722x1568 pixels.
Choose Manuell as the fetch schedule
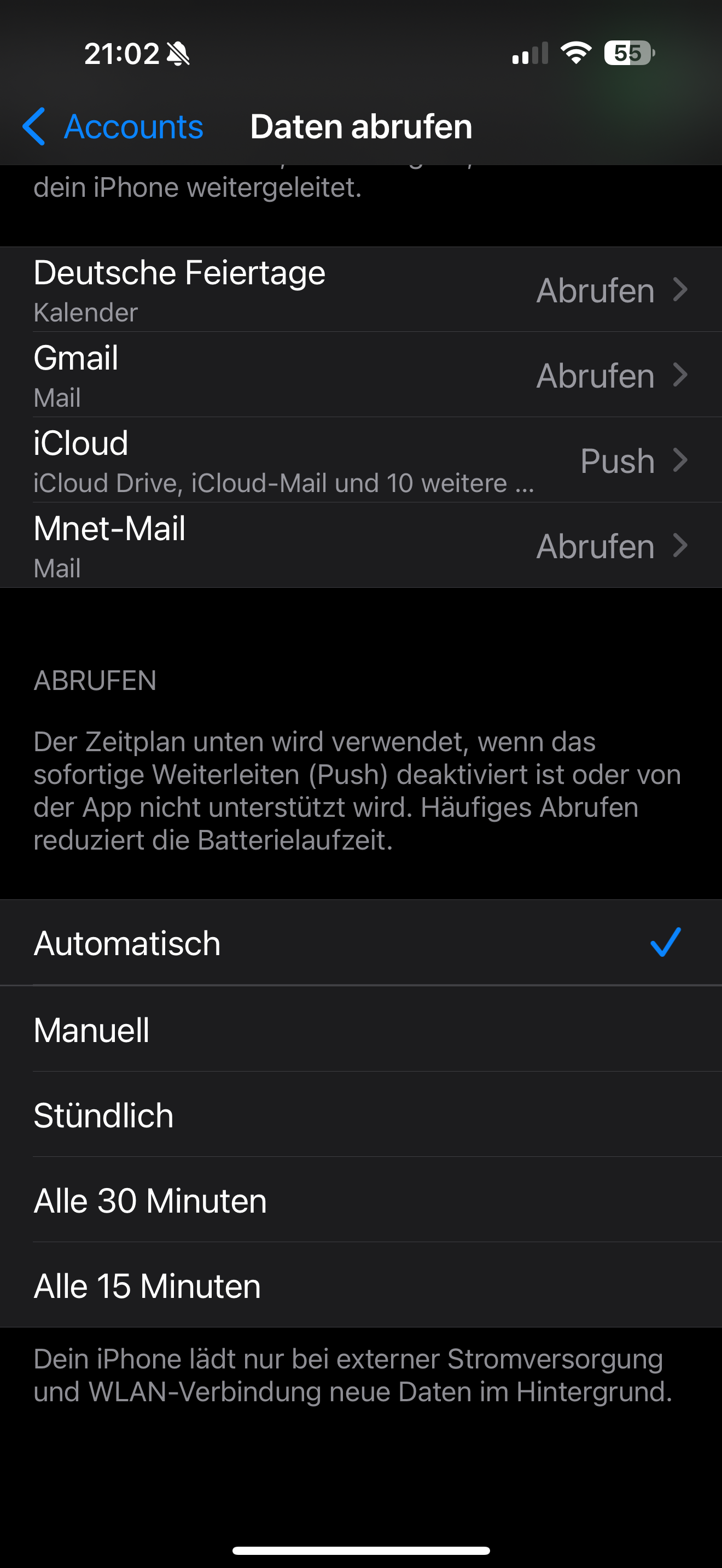click(360, 1029)
